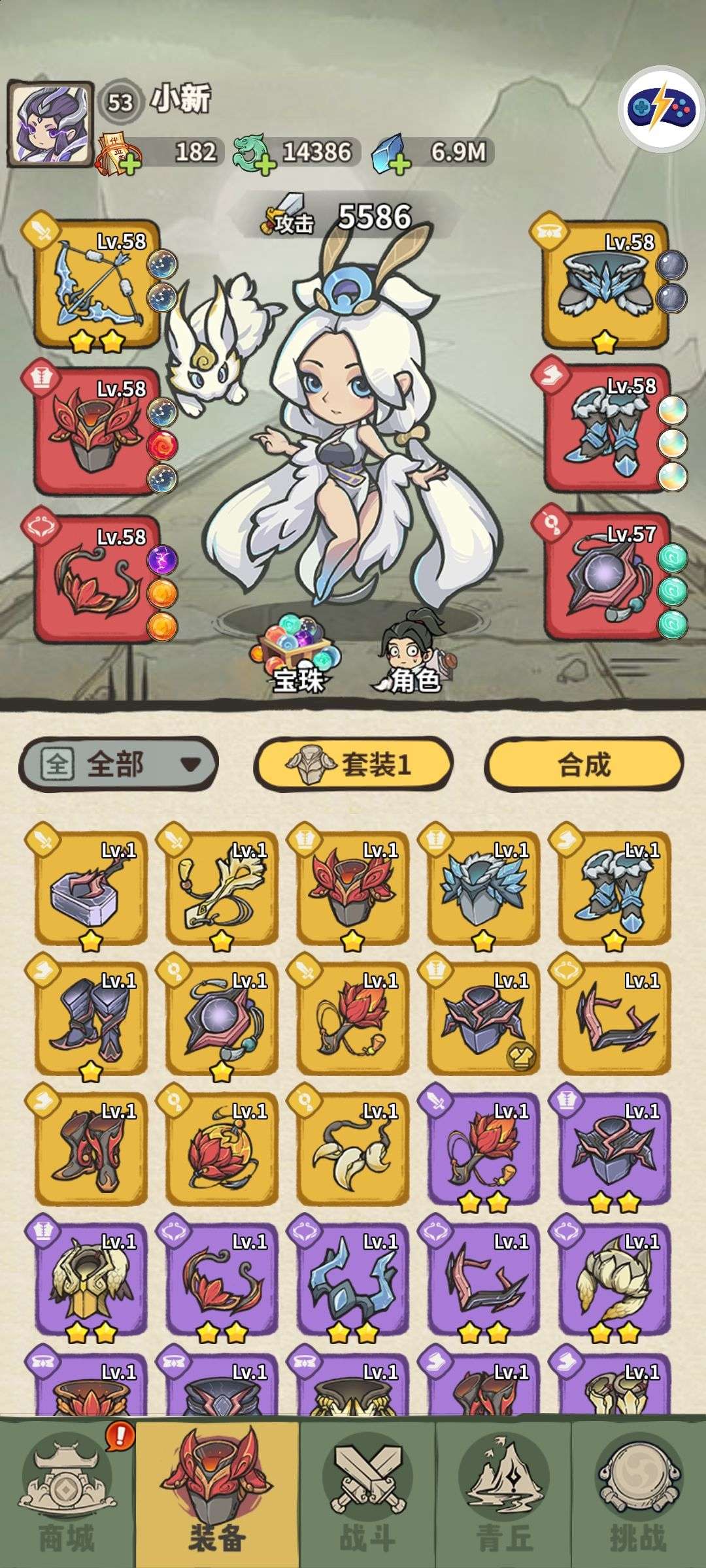Add more green dragon currency
The width and height of the screenshot is (706, 1568).
pos(265,165)
